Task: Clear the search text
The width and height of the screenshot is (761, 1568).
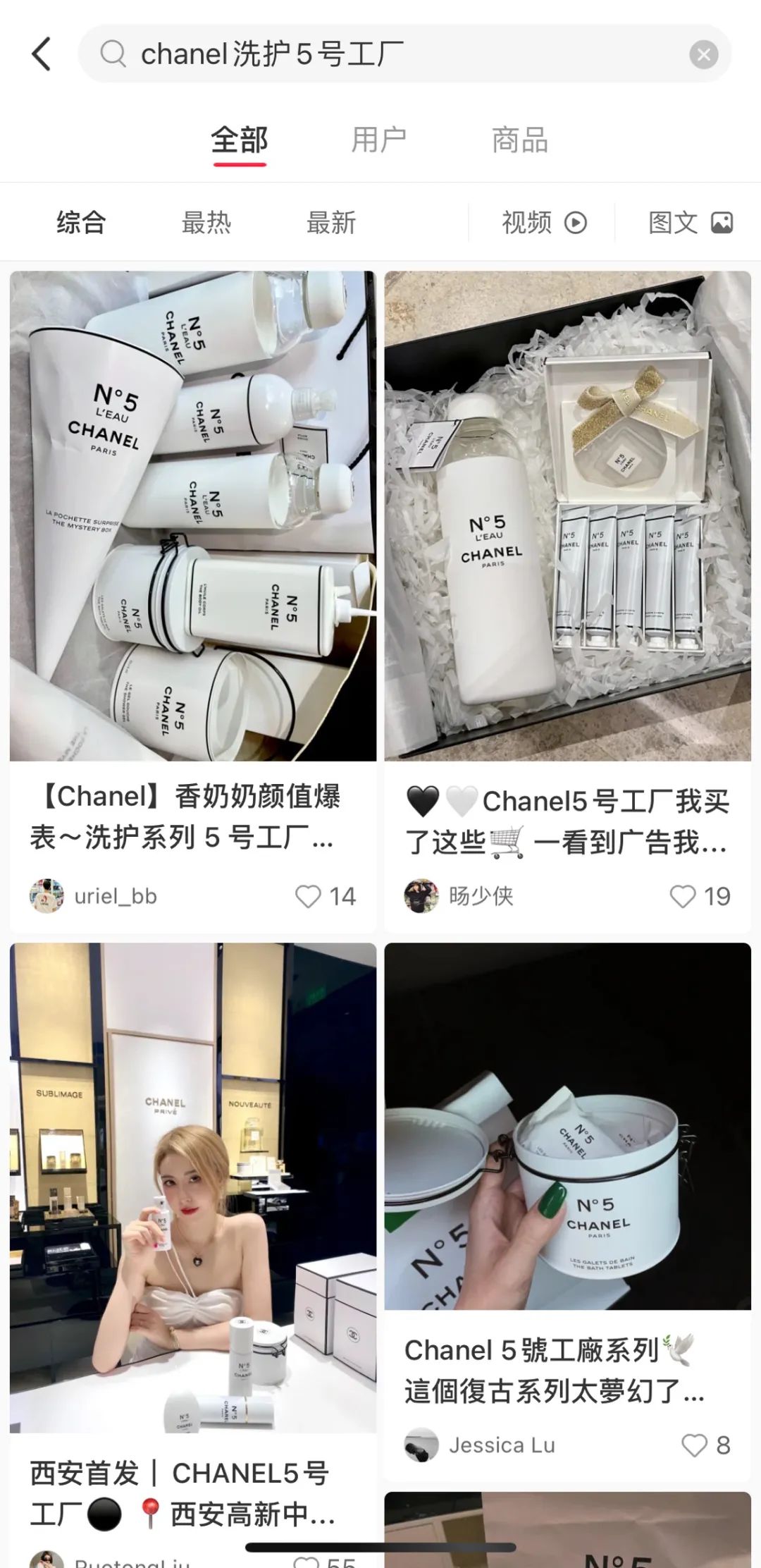Action: tap(703, 54)
